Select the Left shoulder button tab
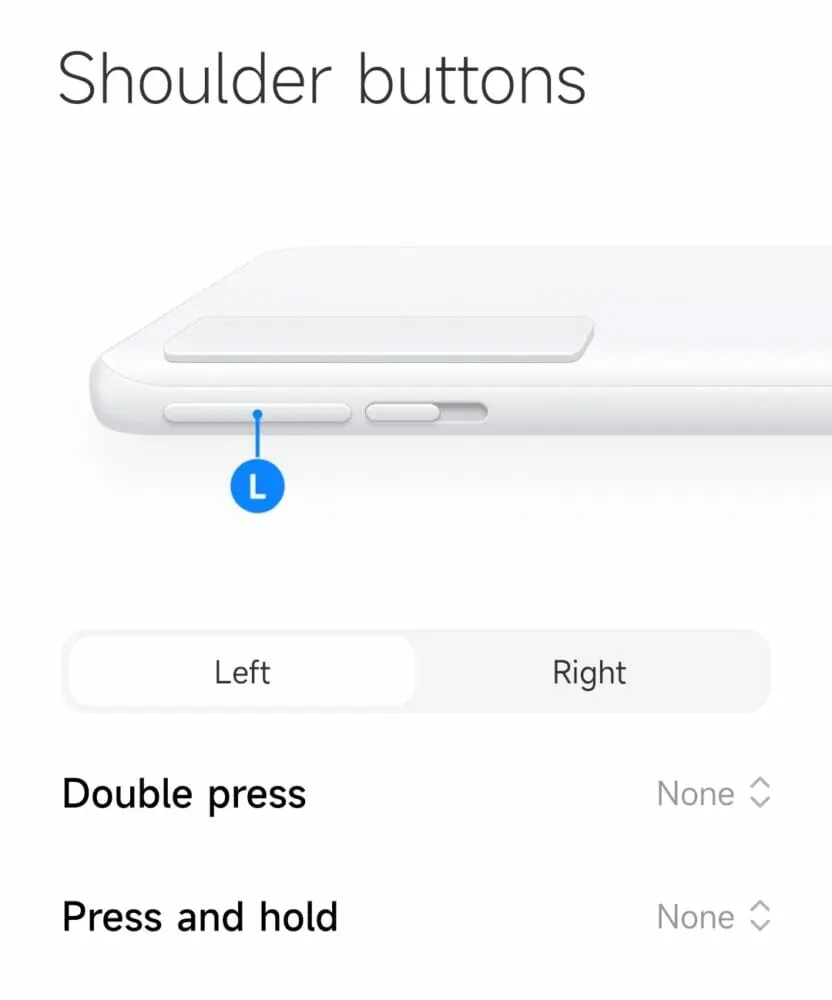Viewport: 832px width, 1000px height. pos(242,672)
